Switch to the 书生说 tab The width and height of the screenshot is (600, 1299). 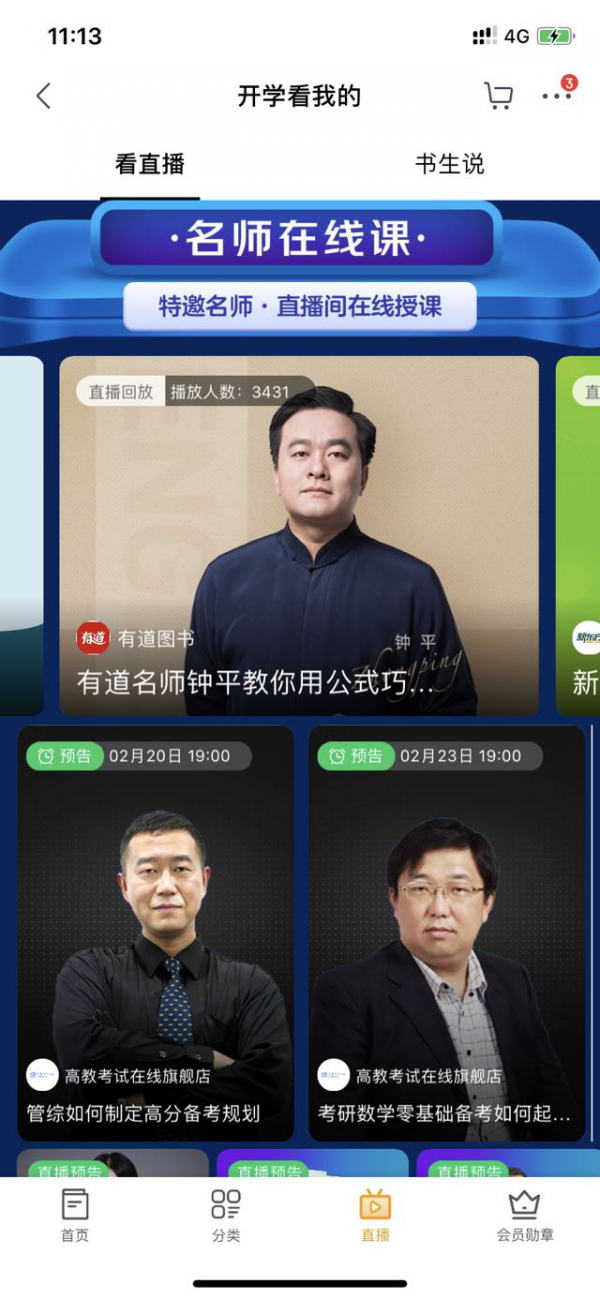(x=449, y=165)
